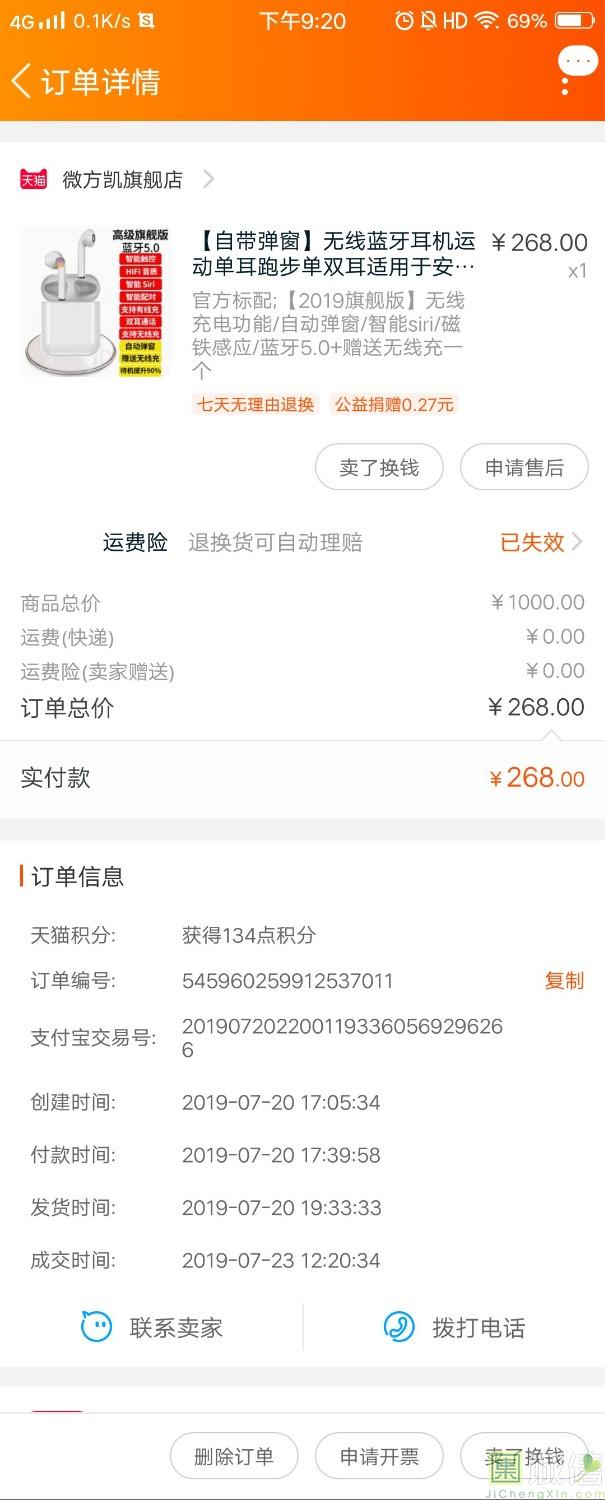The image size is (605, 1500).
Task: Go back from 订单详情
Action: [22, 81]
